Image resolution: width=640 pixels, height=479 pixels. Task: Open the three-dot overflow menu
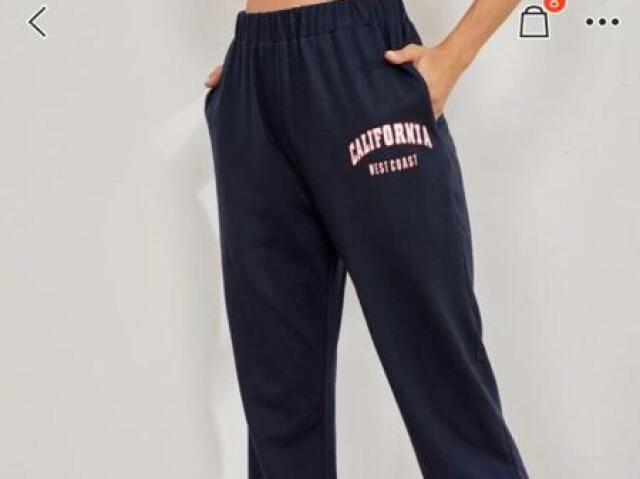click(602, 22)
